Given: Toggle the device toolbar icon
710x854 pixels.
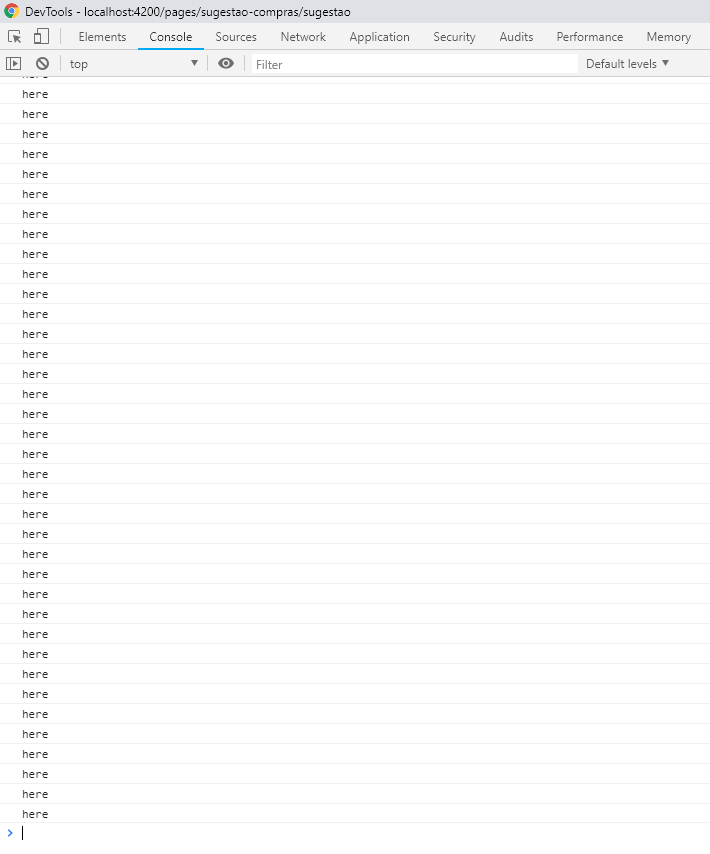Looking at the screenshot, I should click(x=41, y=37).
